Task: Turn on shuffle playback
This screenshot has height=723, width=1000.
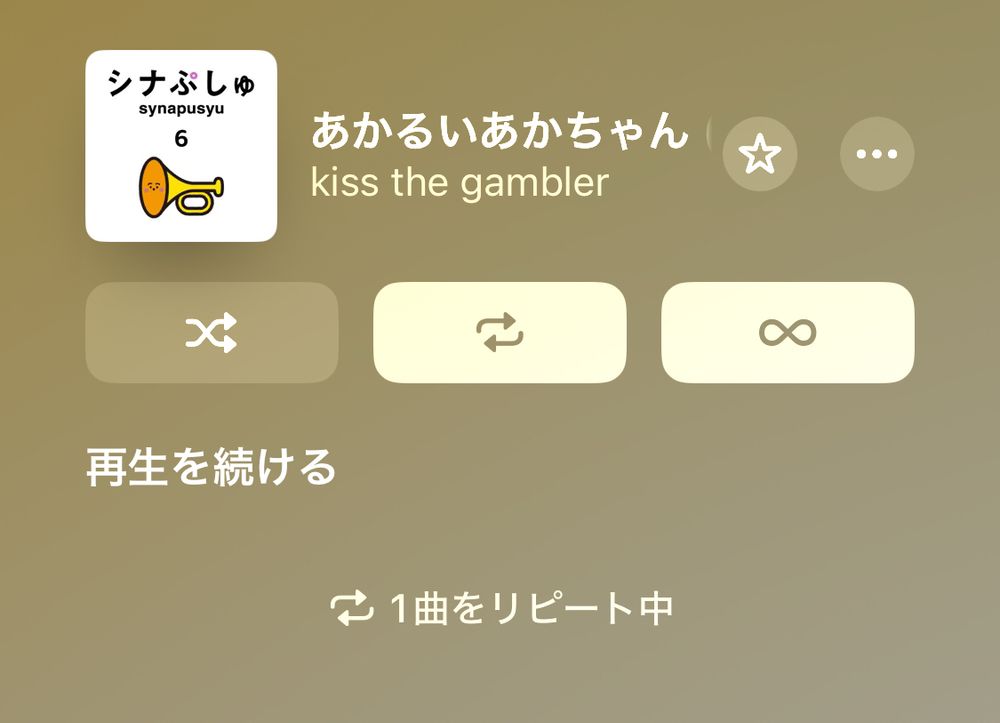Action: coord(212,333)
